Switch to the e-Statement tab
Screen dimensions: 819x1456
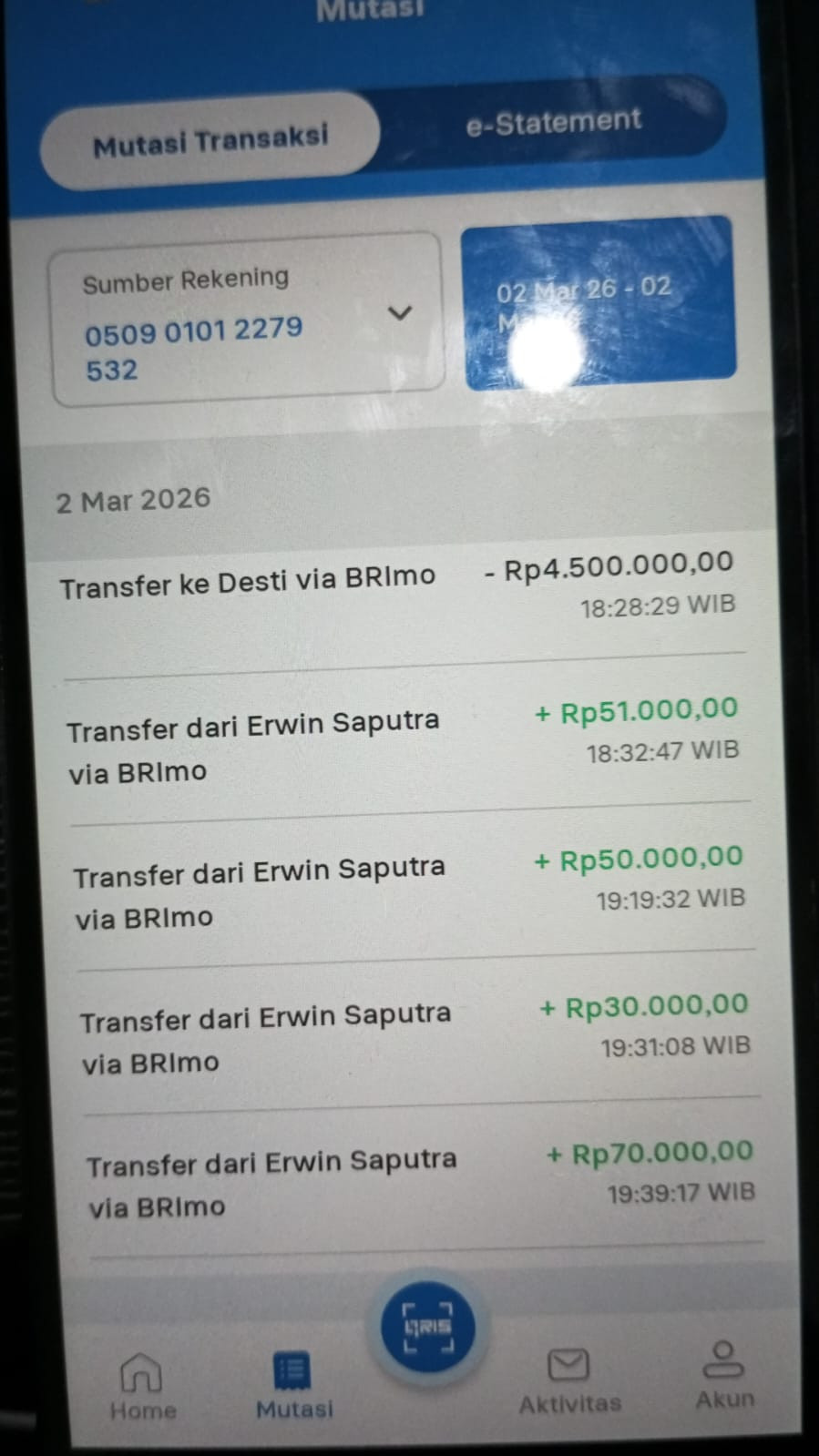[554, 121]
